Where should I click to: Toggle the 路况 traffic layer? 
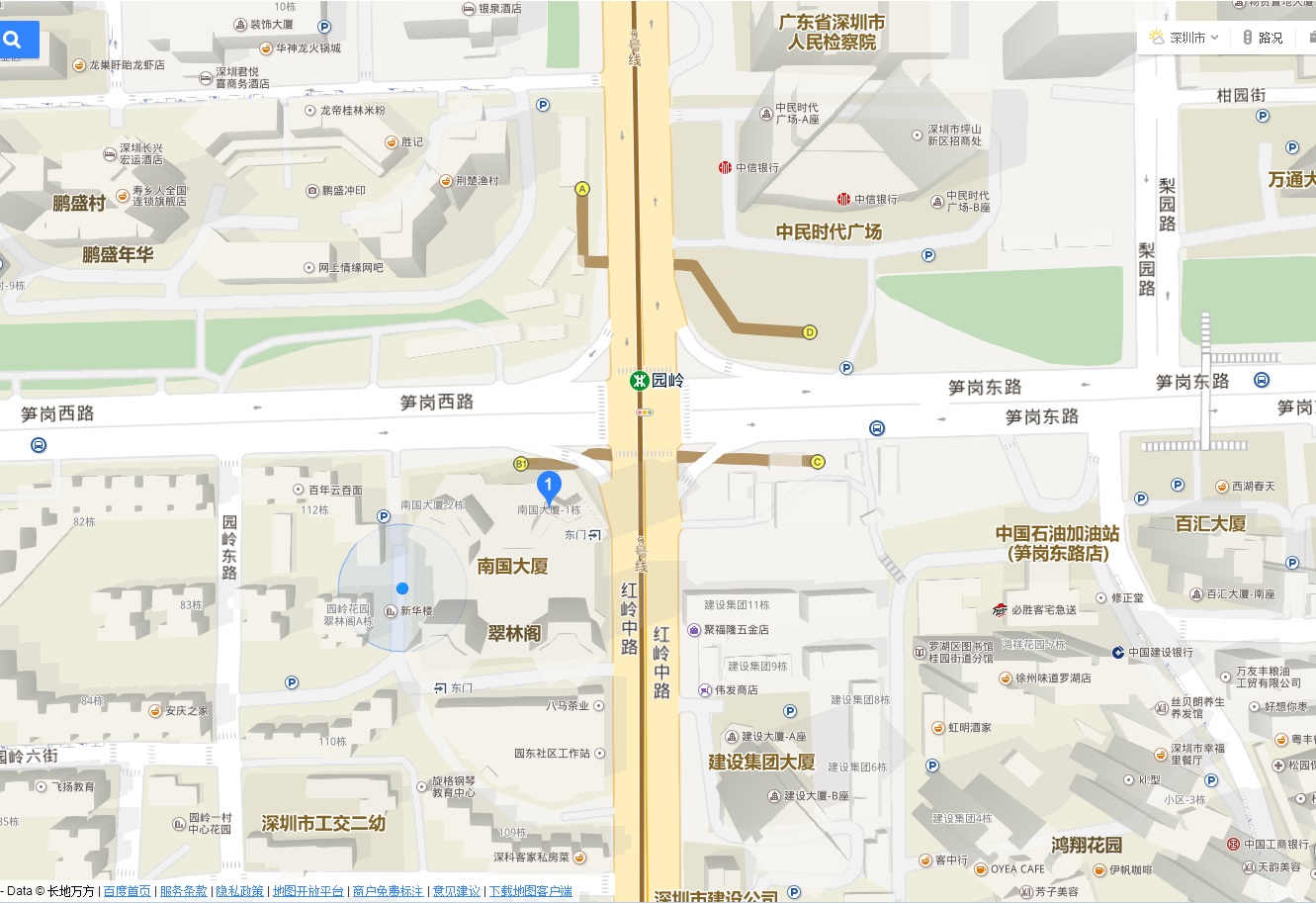[x=1264, y=38]
